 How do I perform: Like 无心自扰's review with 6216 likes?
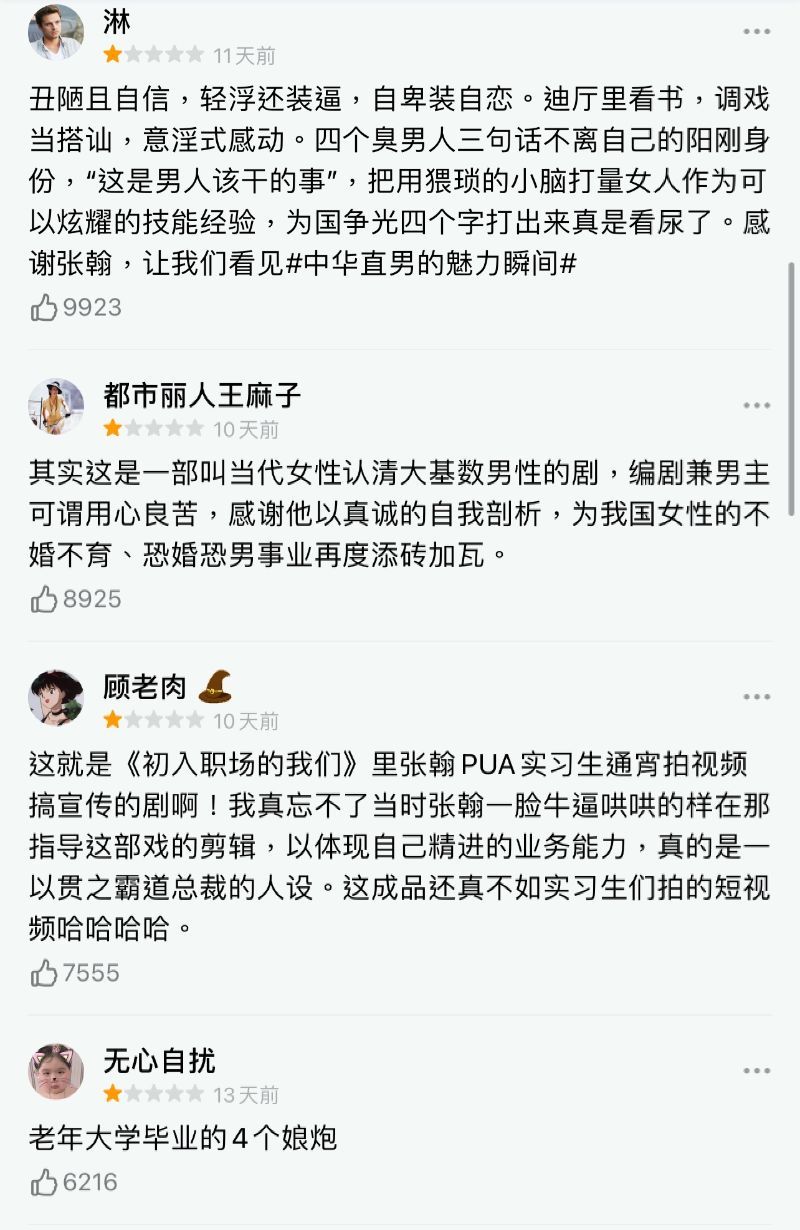pos(45,1183)
